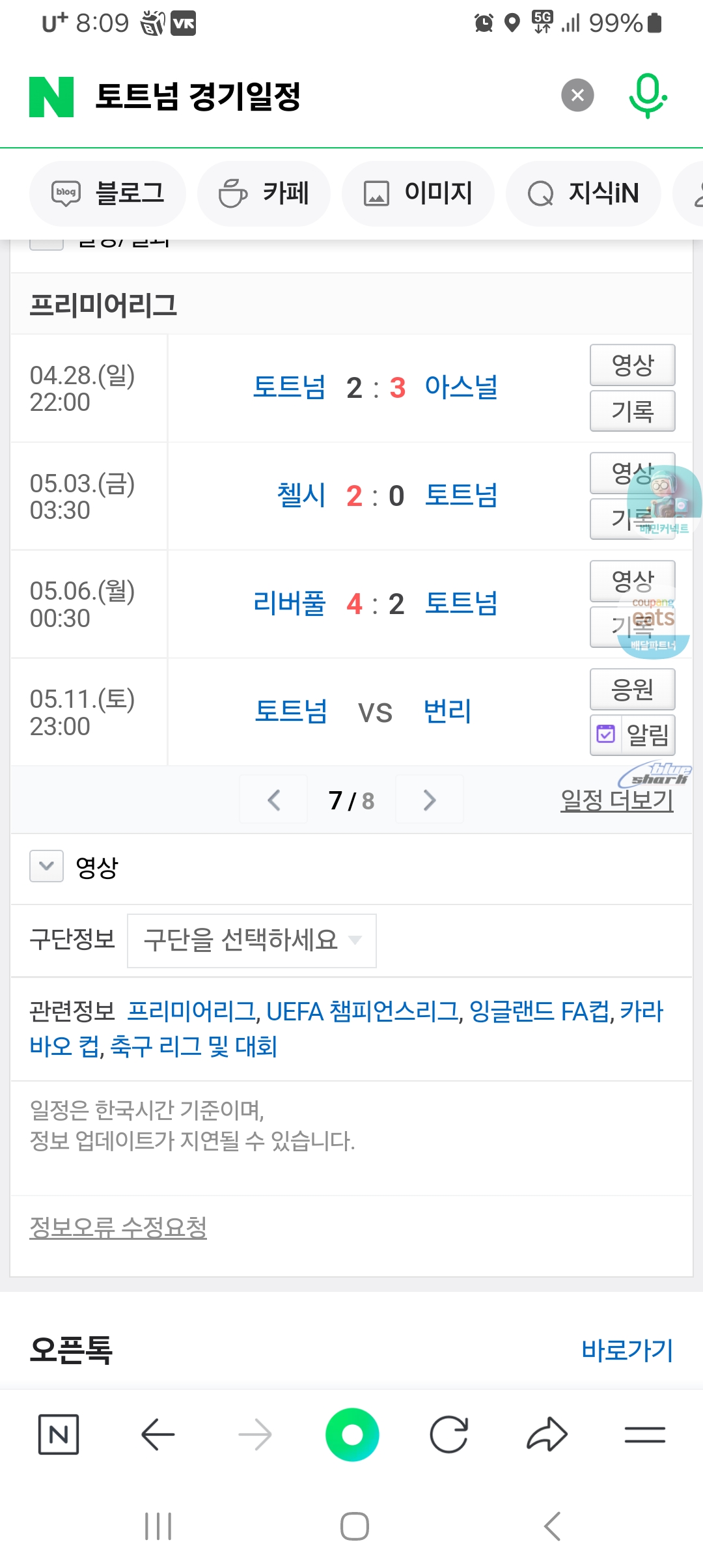Set 알림 for the 토트넘 vs 번리 match
This screenshot has height=1568, width=703.
pos(632,735)
